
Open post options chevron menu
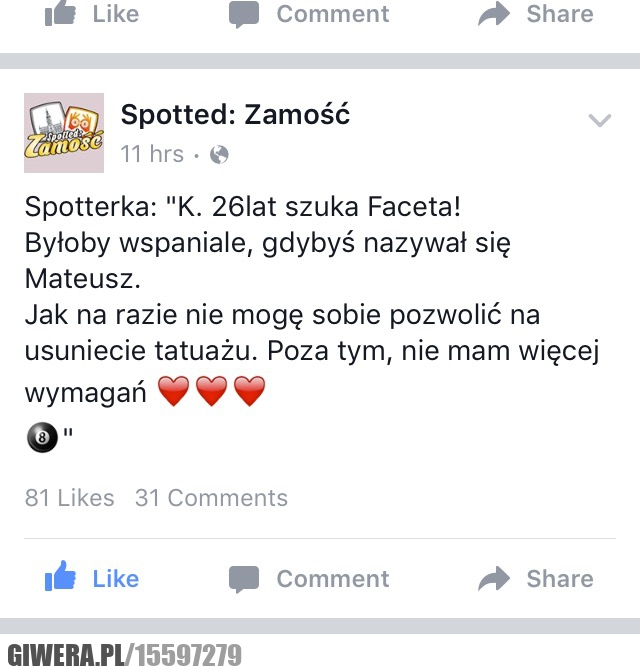pyautogui.click(x=599, y=121)
